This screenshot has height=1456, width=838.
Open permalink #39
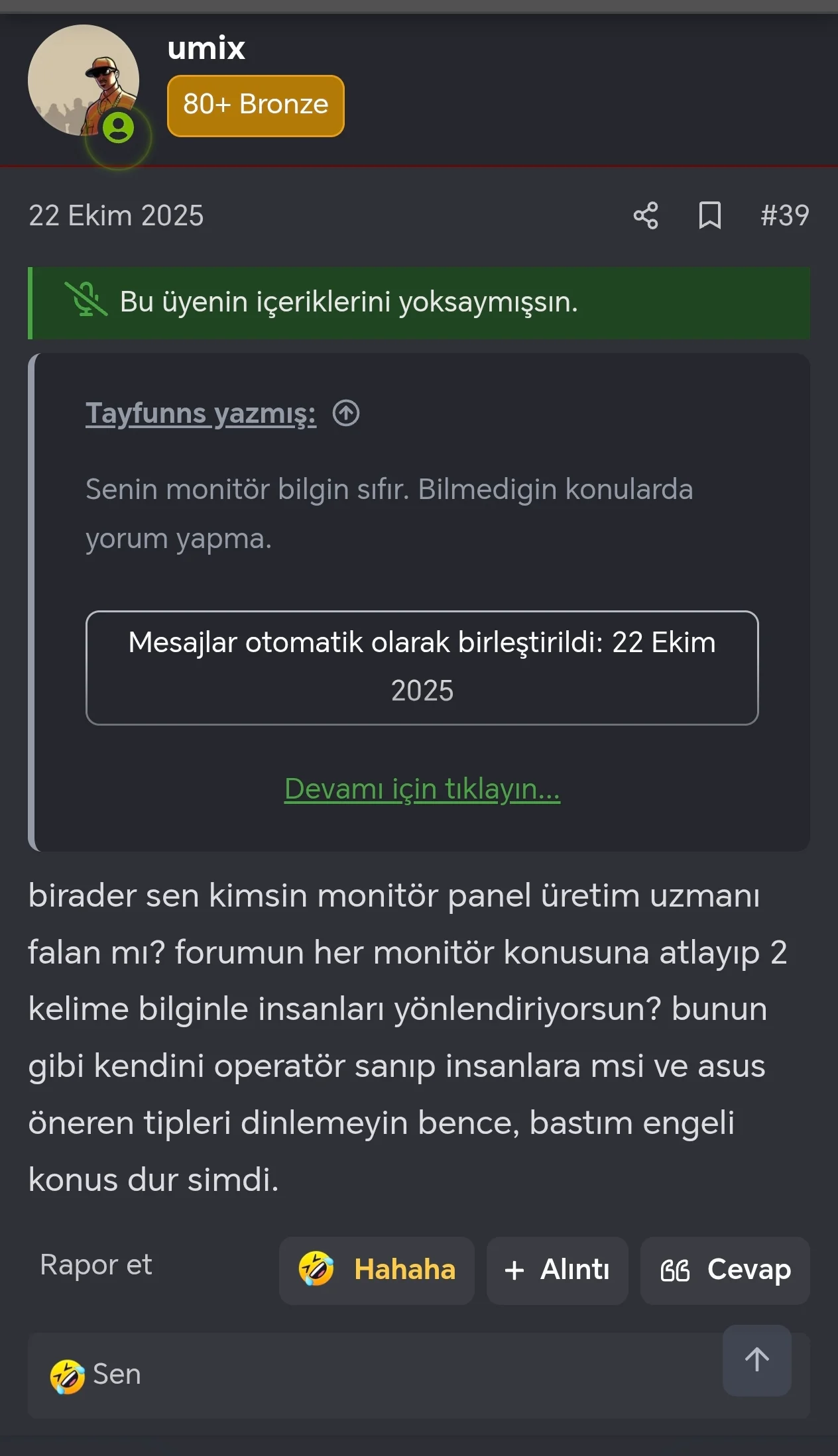coord(784,215)
